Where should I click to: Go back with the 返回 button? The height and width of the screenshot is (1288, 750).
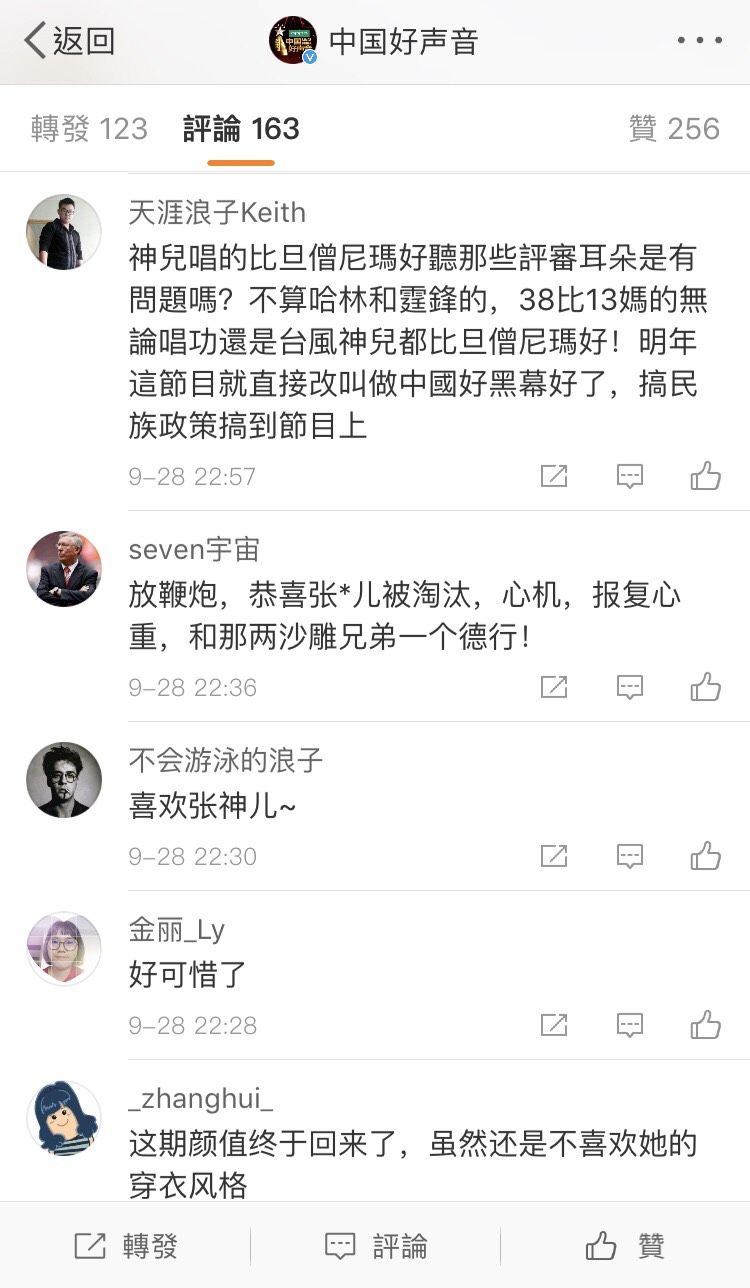(70, 41)
